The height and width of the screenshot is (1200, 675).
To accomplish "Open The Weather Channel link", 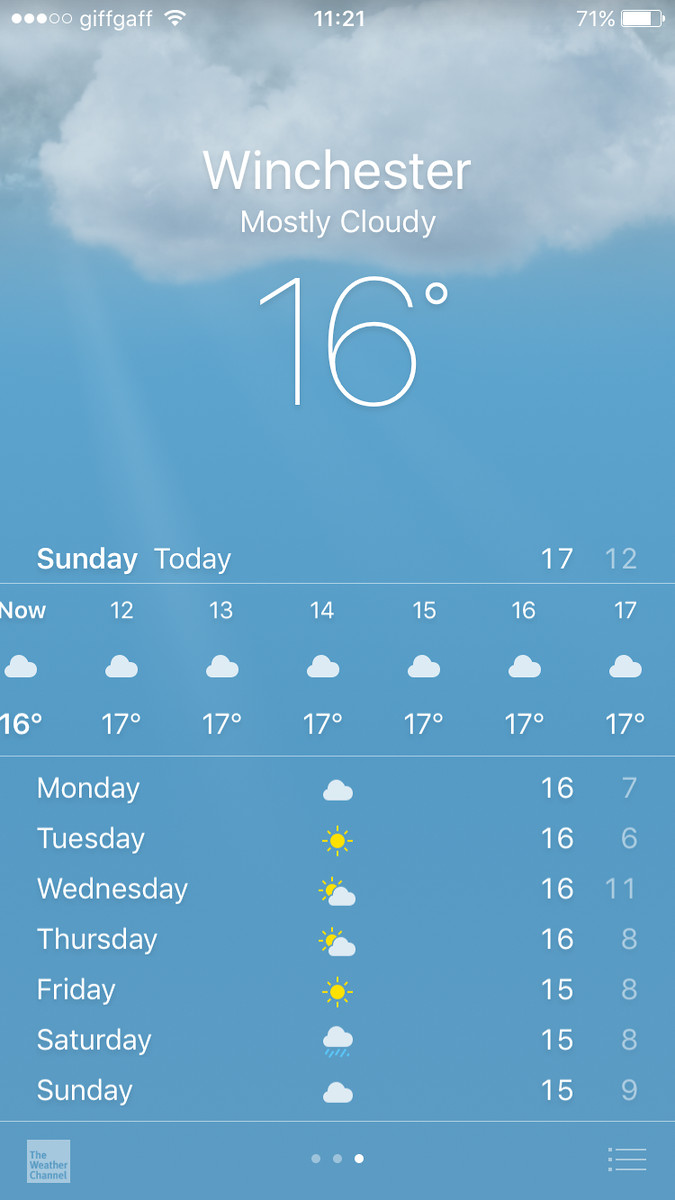I will (x=48, y=1161).
